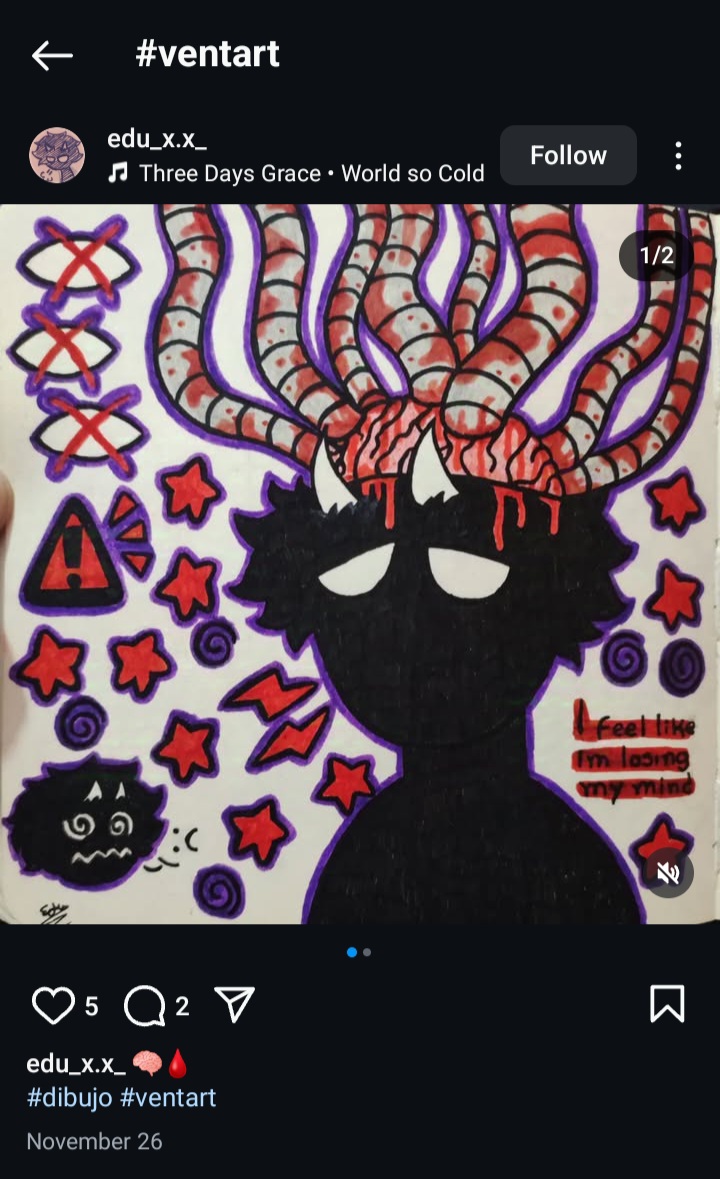Go back using the arrow
This screenshot has width=720, height=1179.
tap(52, 55)
